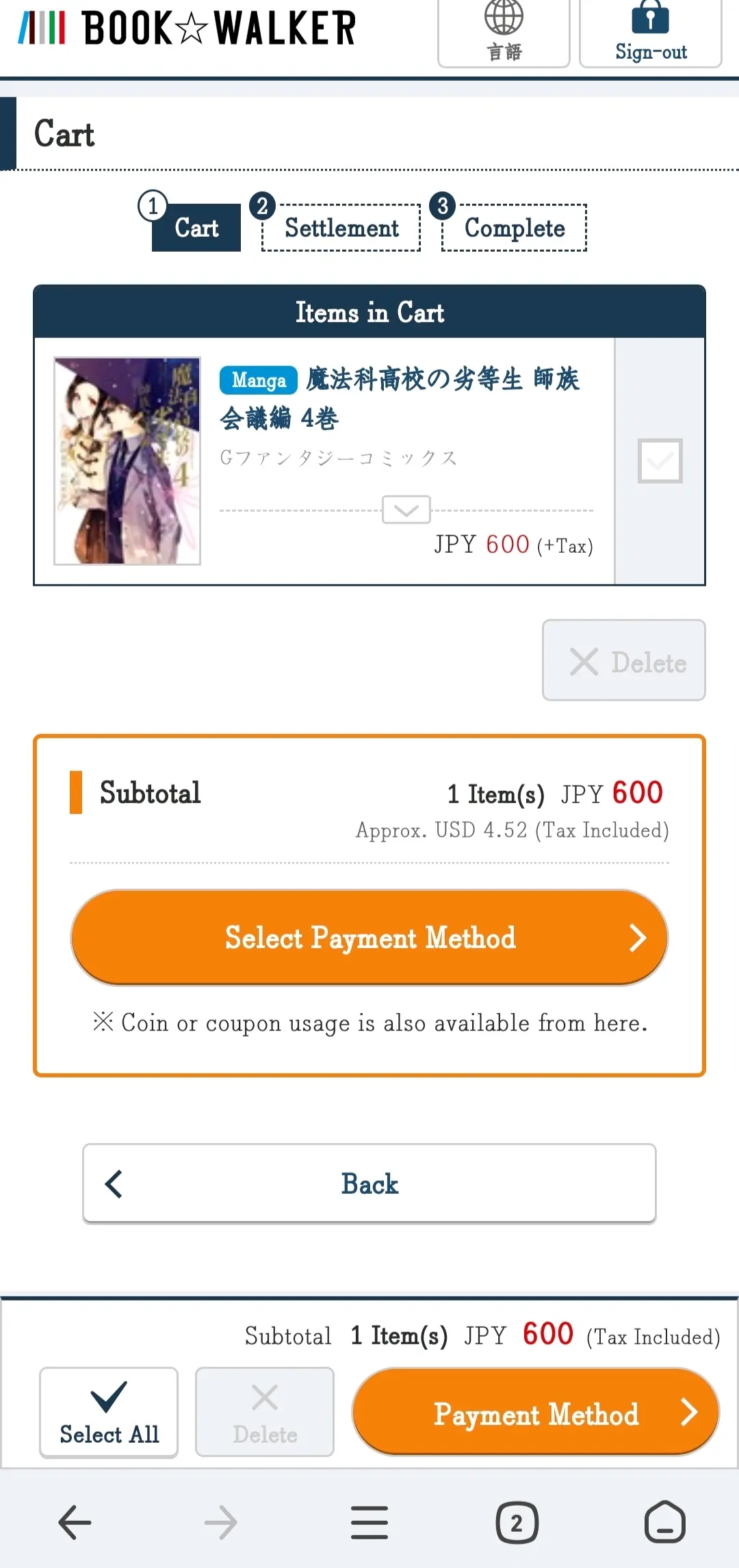Tap Payment Method button in bottom bar
739x1568 pixels.
click(x=536, y=1412)
